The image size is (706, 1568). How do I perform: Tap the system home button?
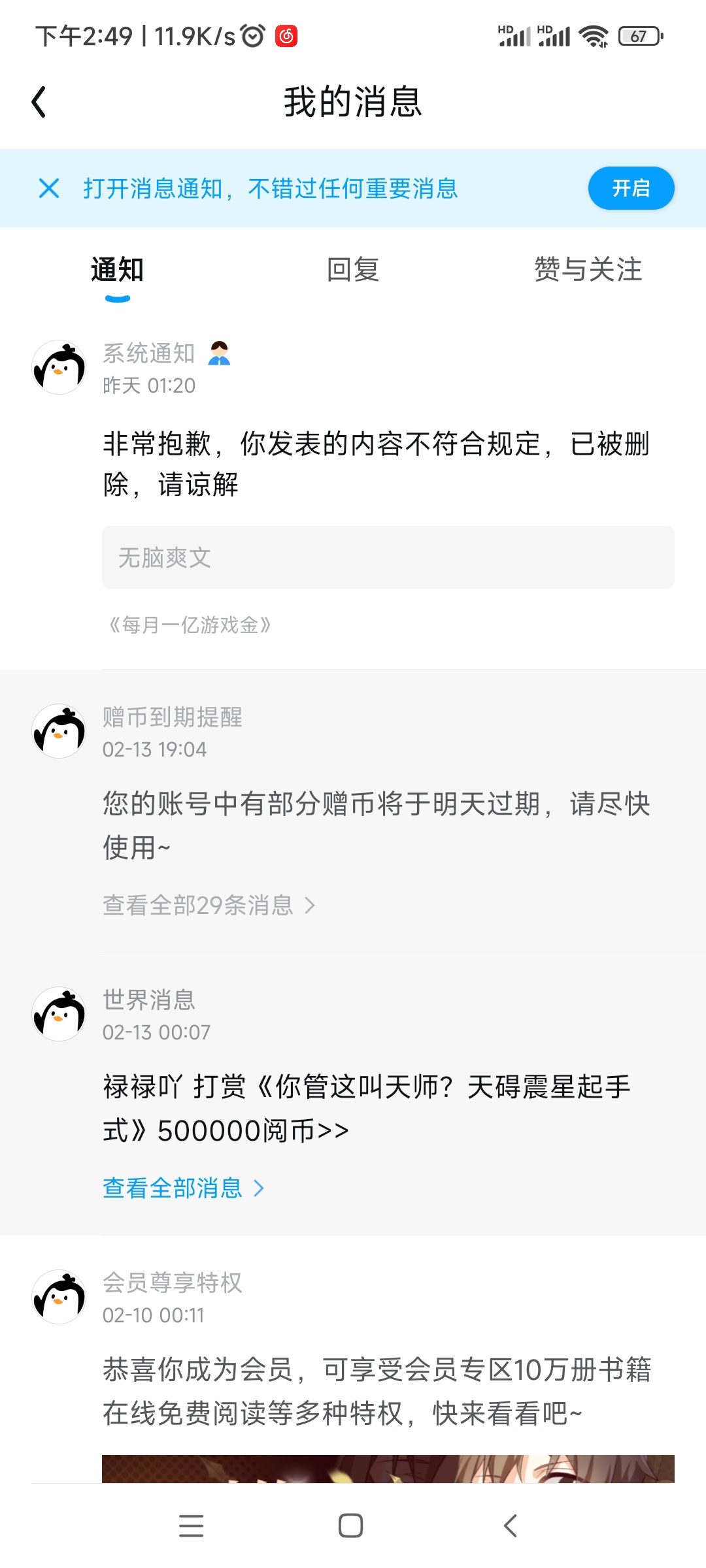(351, 1526)
